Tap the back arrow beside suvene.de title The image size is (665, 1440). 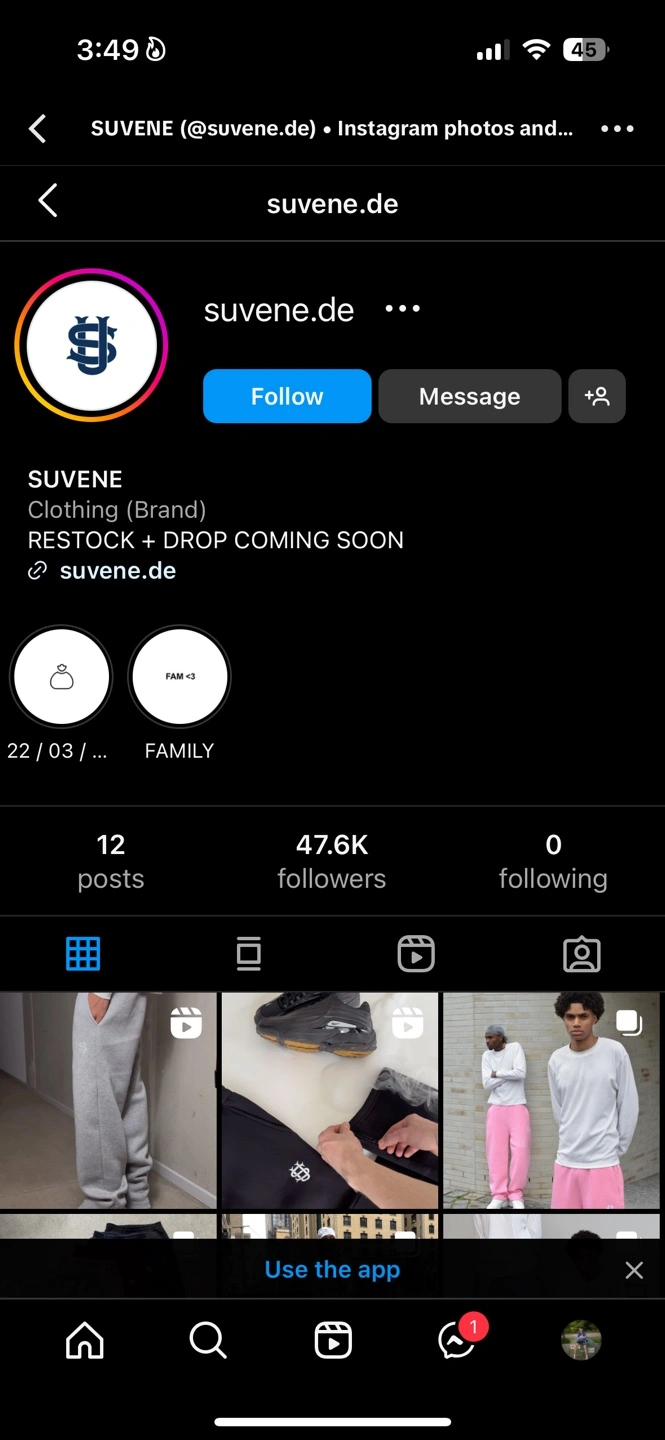click(48, 201)
